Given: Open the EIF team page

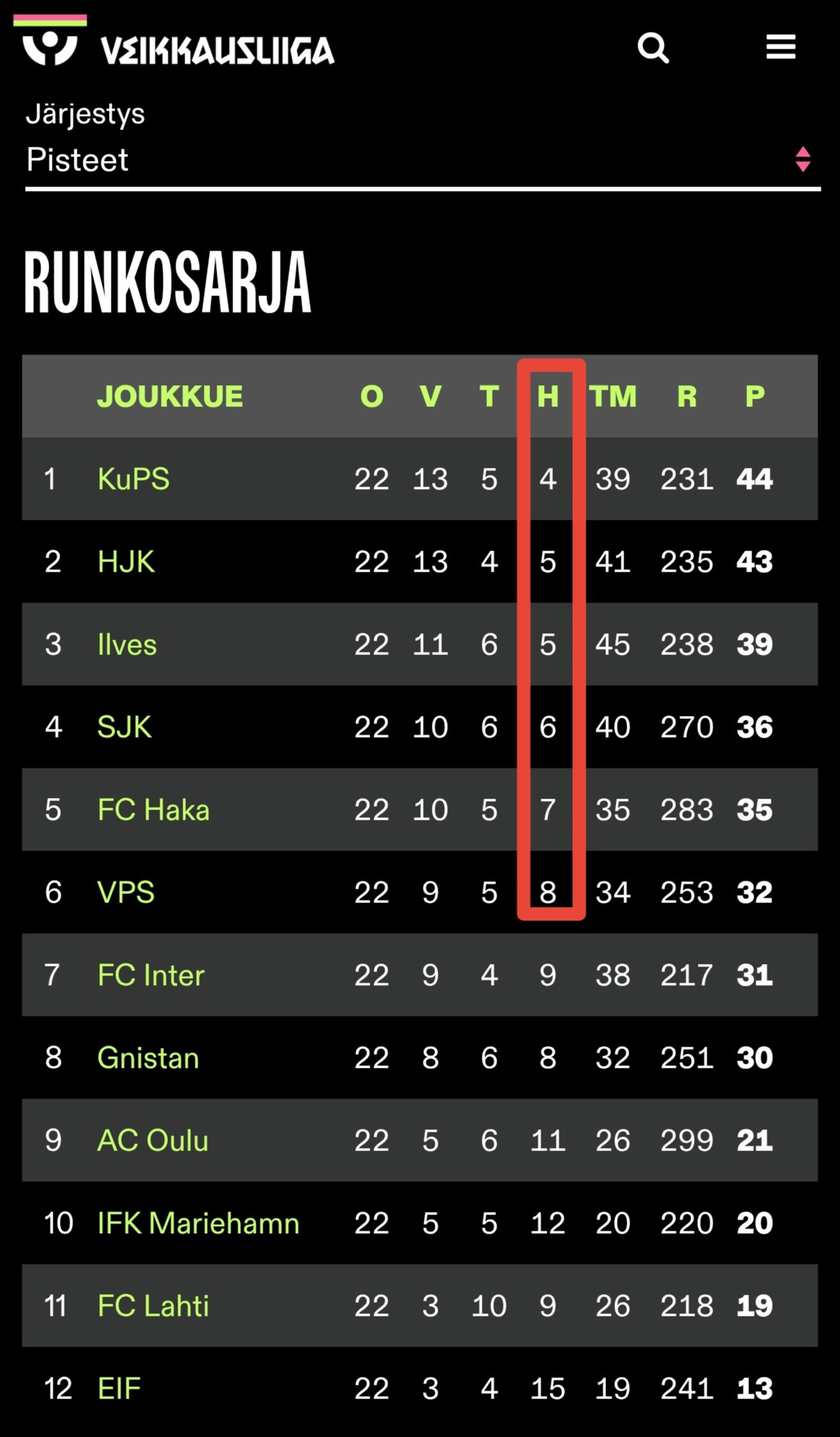Looking at the screenshot, I should pos(119,1388).
